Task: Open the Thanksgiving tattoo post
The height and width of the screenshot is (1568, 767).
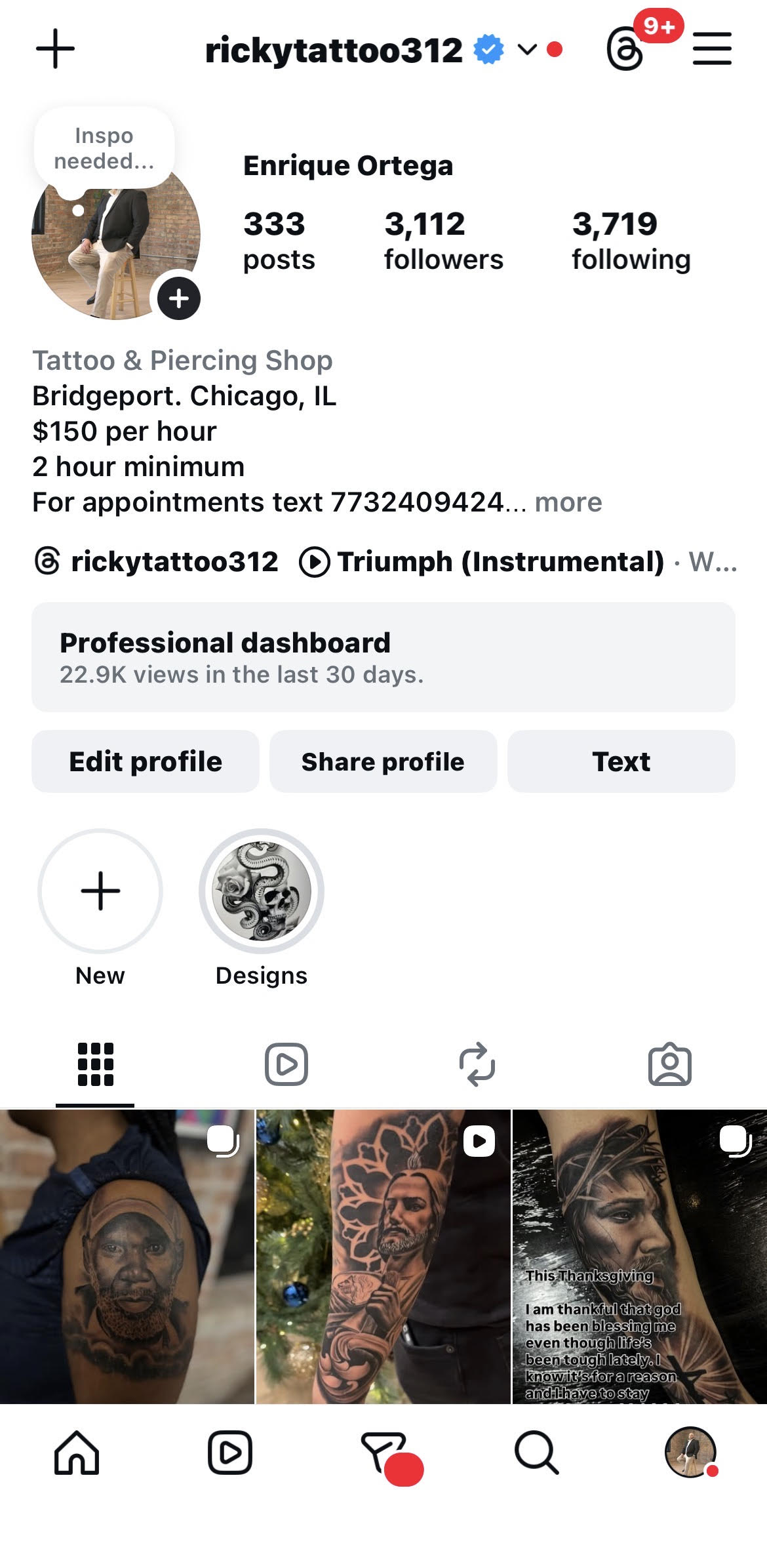Action: [x=639, y=1256]
